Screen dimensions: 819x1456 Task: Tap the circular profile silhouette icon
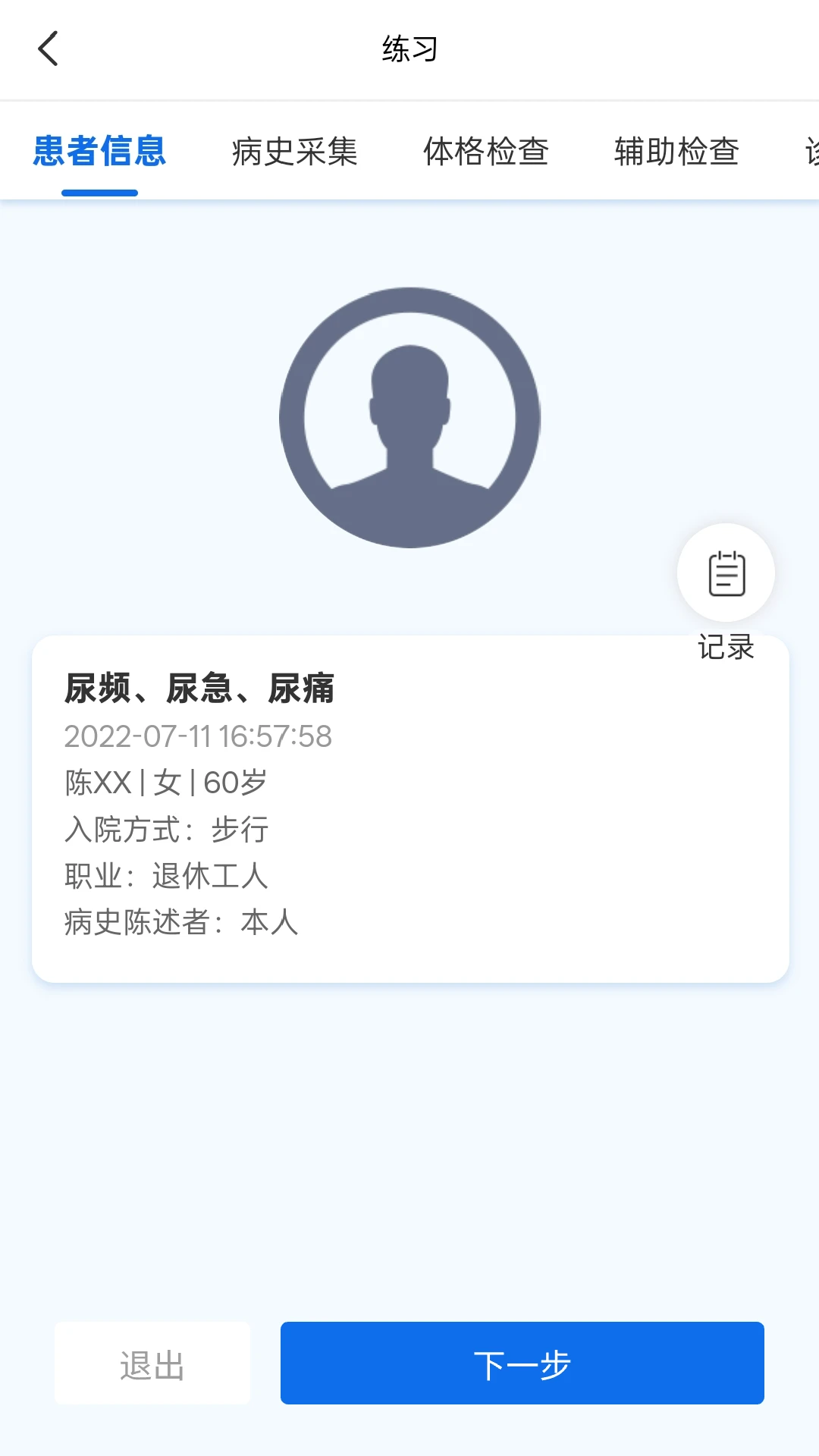pos(409,417)
